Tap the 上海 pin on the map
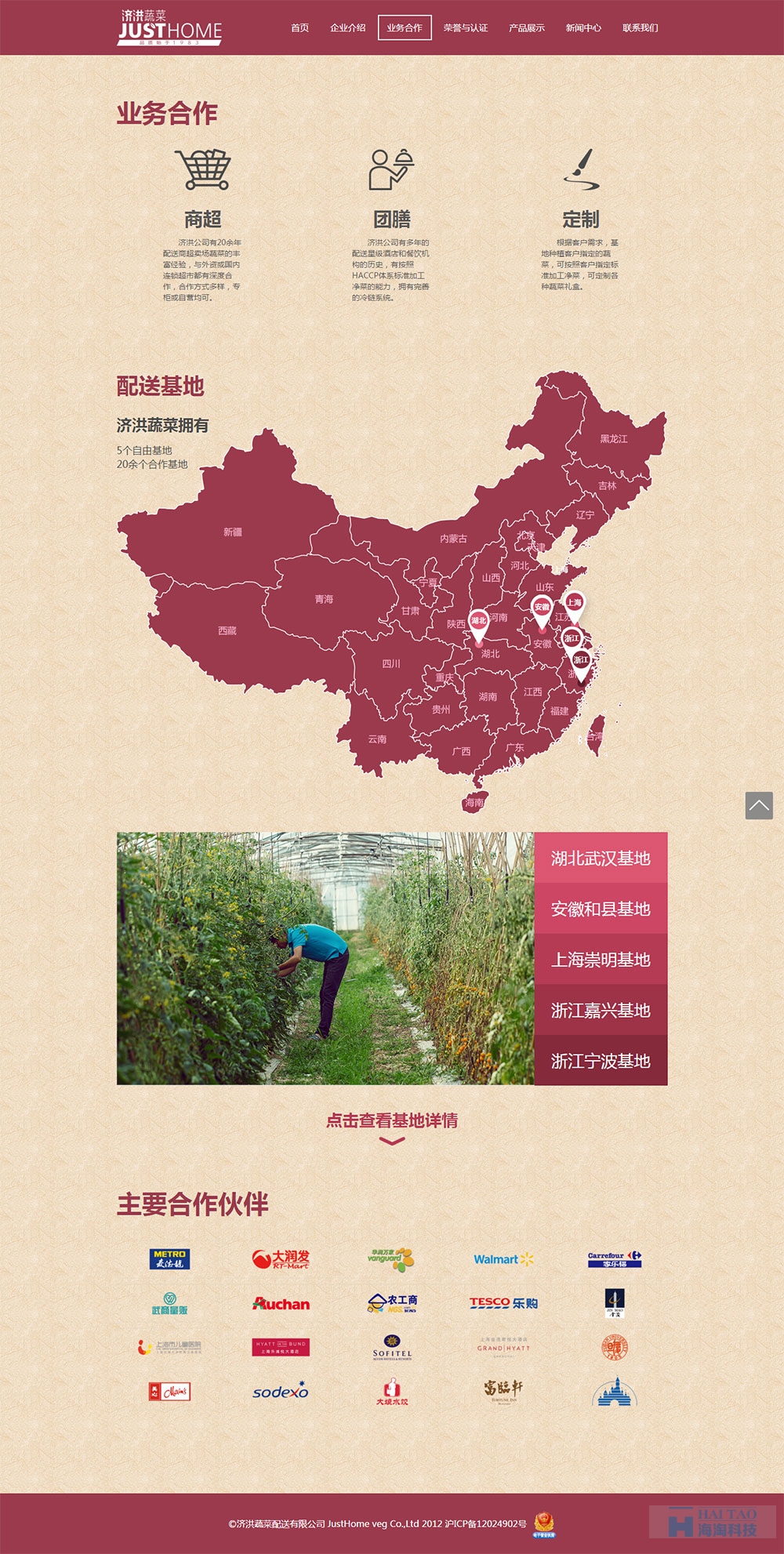The width and height of the screenshot is (784, 1554). [575, 607]
